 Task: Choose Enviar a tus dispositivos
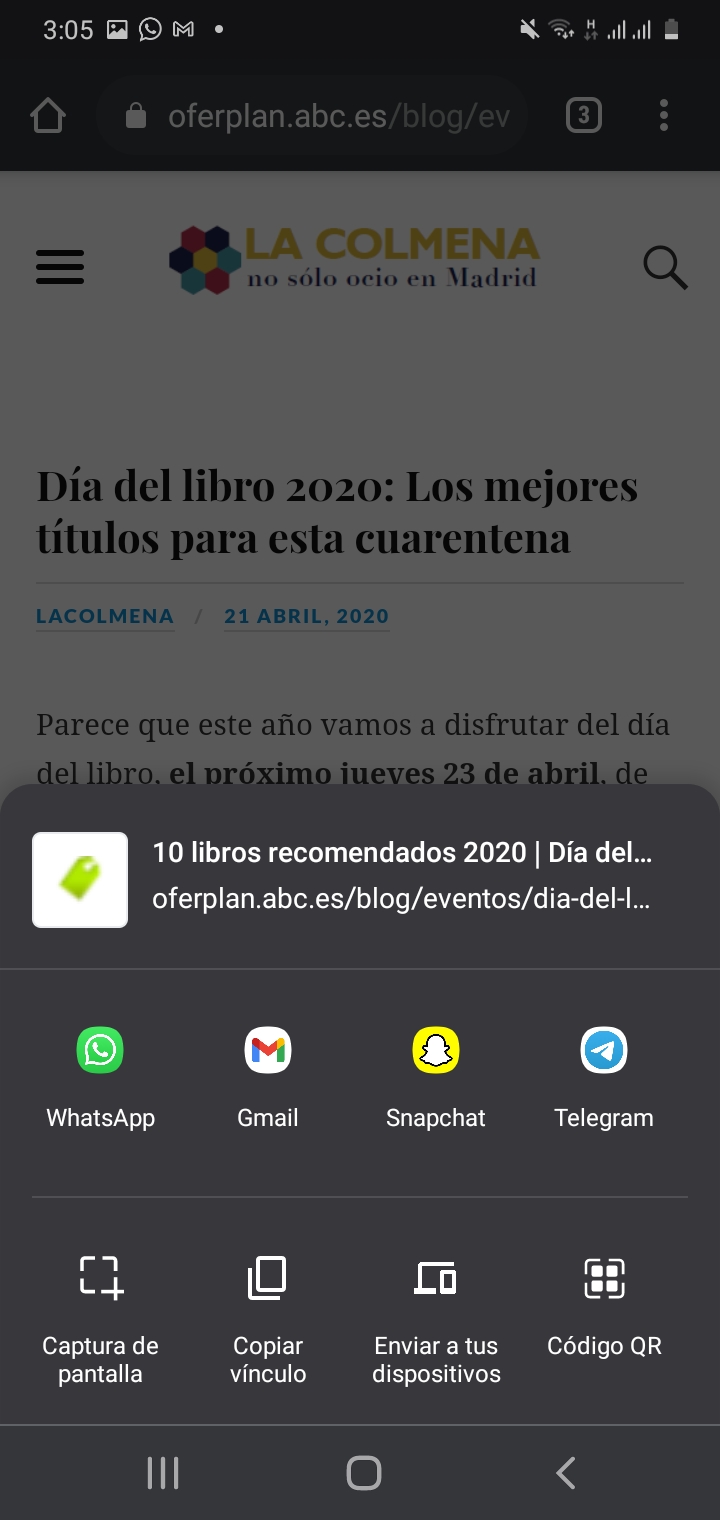click(436, 1280)
